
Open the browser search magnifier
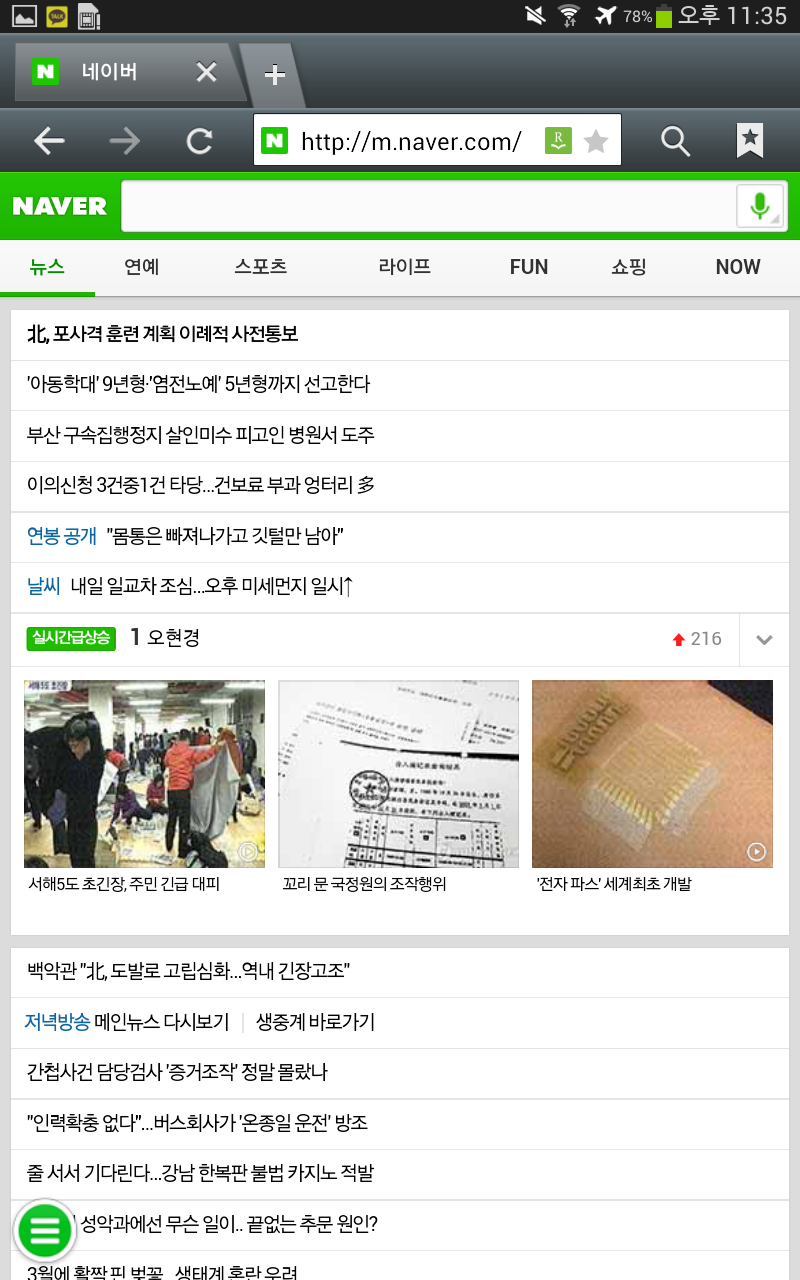[676, 142]
